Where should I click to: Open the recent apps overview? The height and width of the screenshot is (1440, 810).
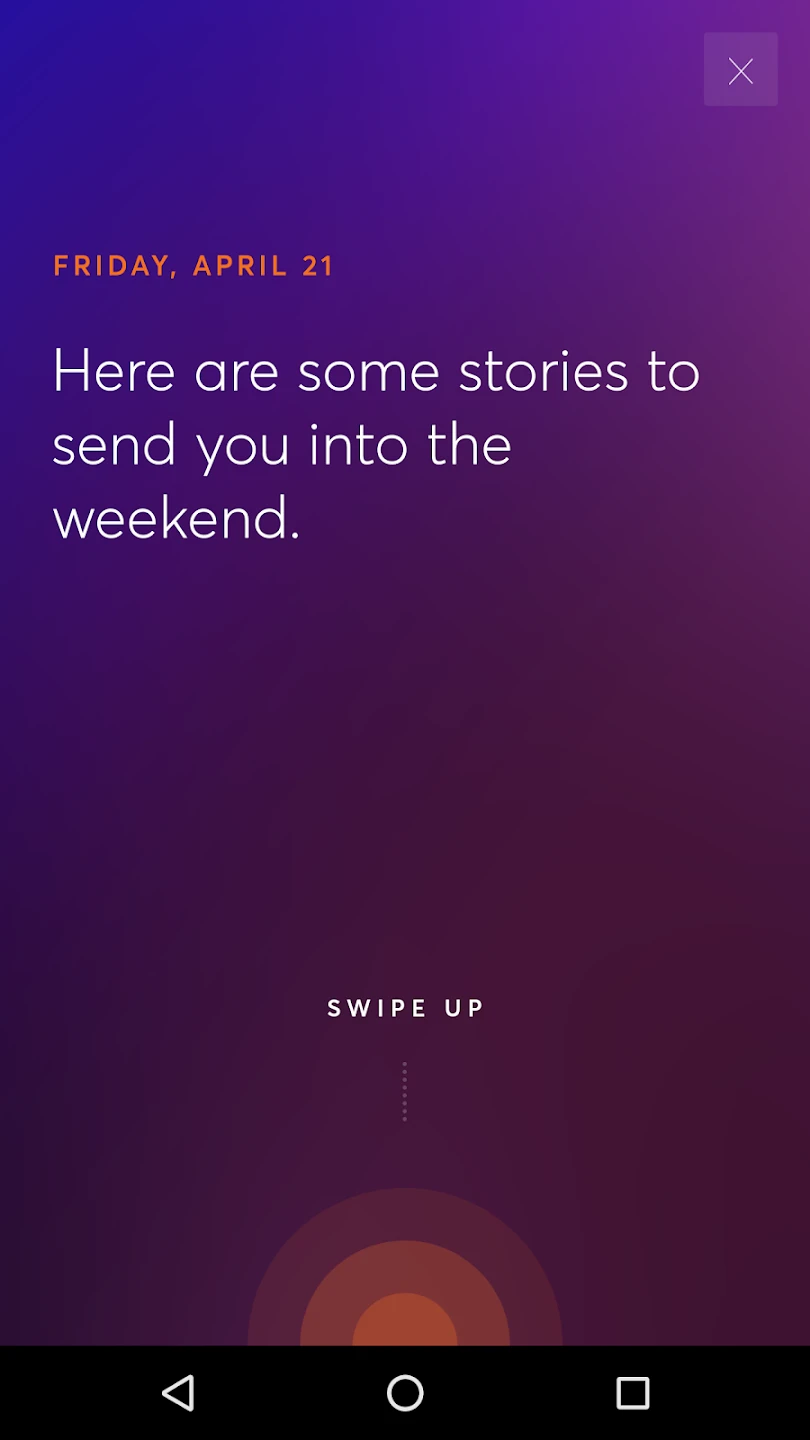(x=632, y=1392)
